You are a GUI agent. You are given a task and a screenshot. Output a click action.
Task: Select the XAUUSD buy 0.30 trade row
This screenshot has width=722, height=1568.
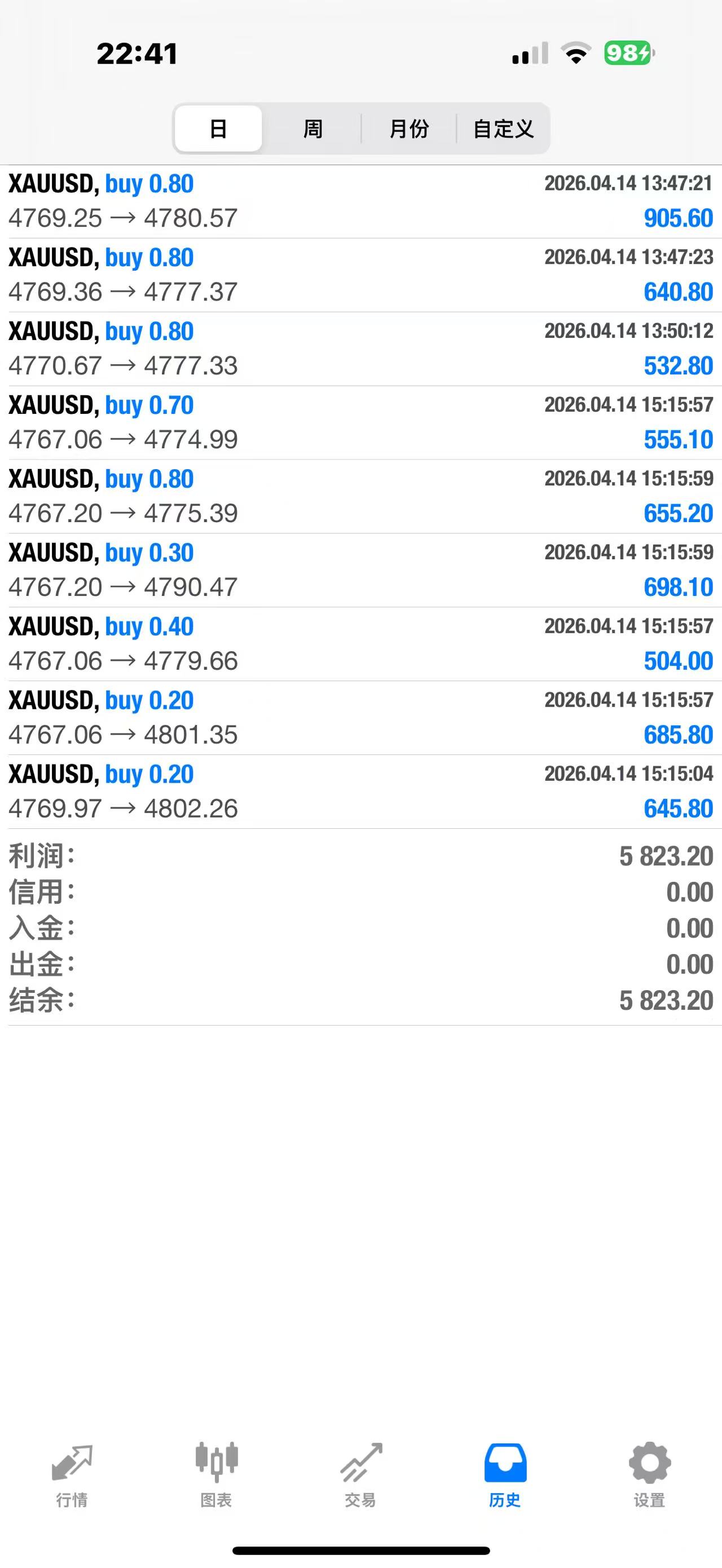361,569
